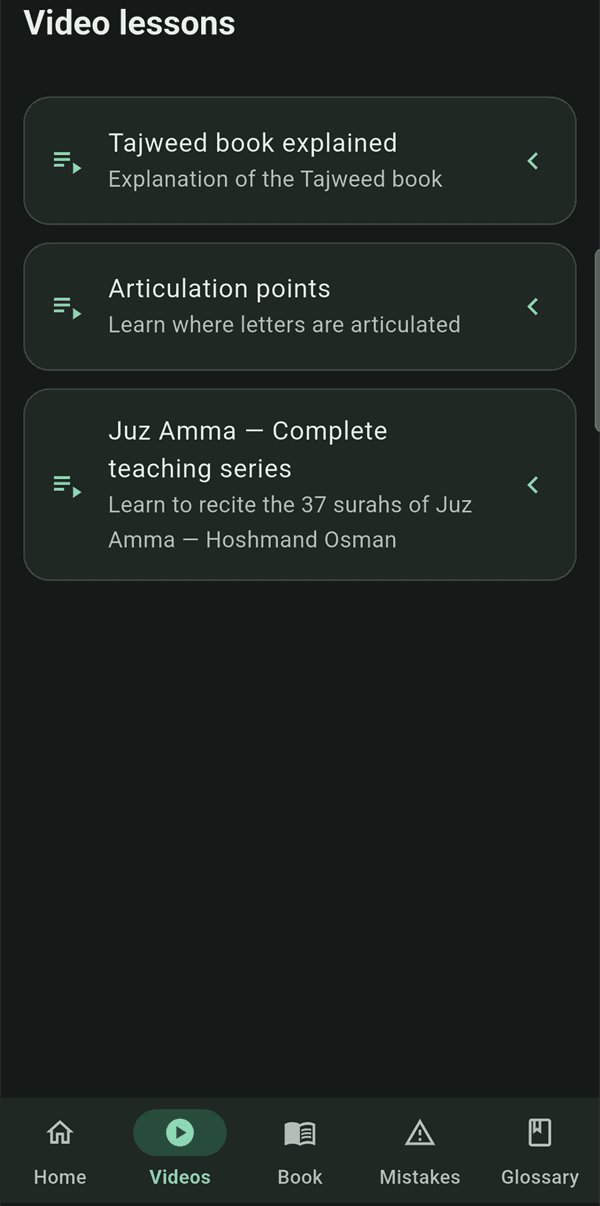Switch to the Glossary tab
This screenshot has height=1206, width=600.
pyautogui.click(x=540, y=1151)
